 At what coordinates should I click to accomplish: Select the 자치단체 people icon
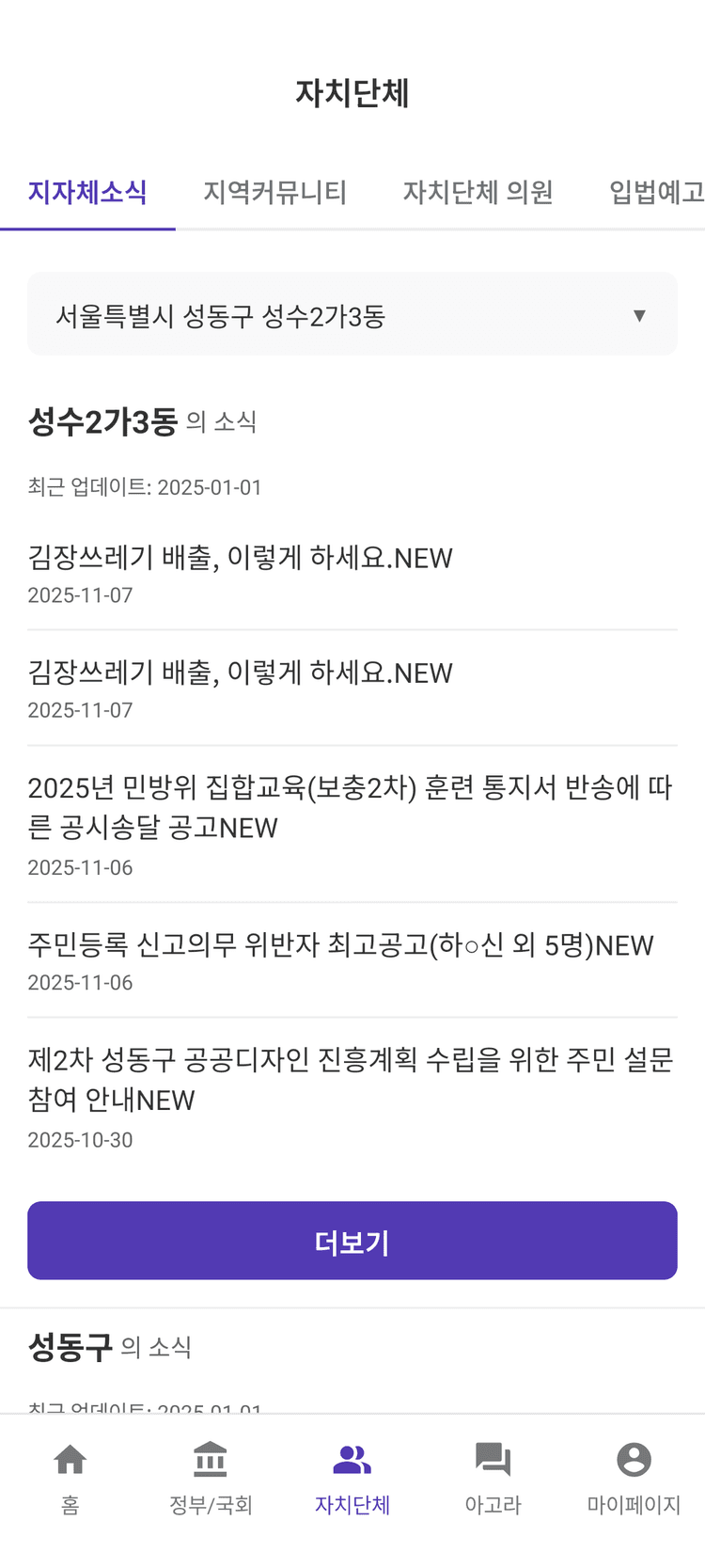click(352, 1474)
